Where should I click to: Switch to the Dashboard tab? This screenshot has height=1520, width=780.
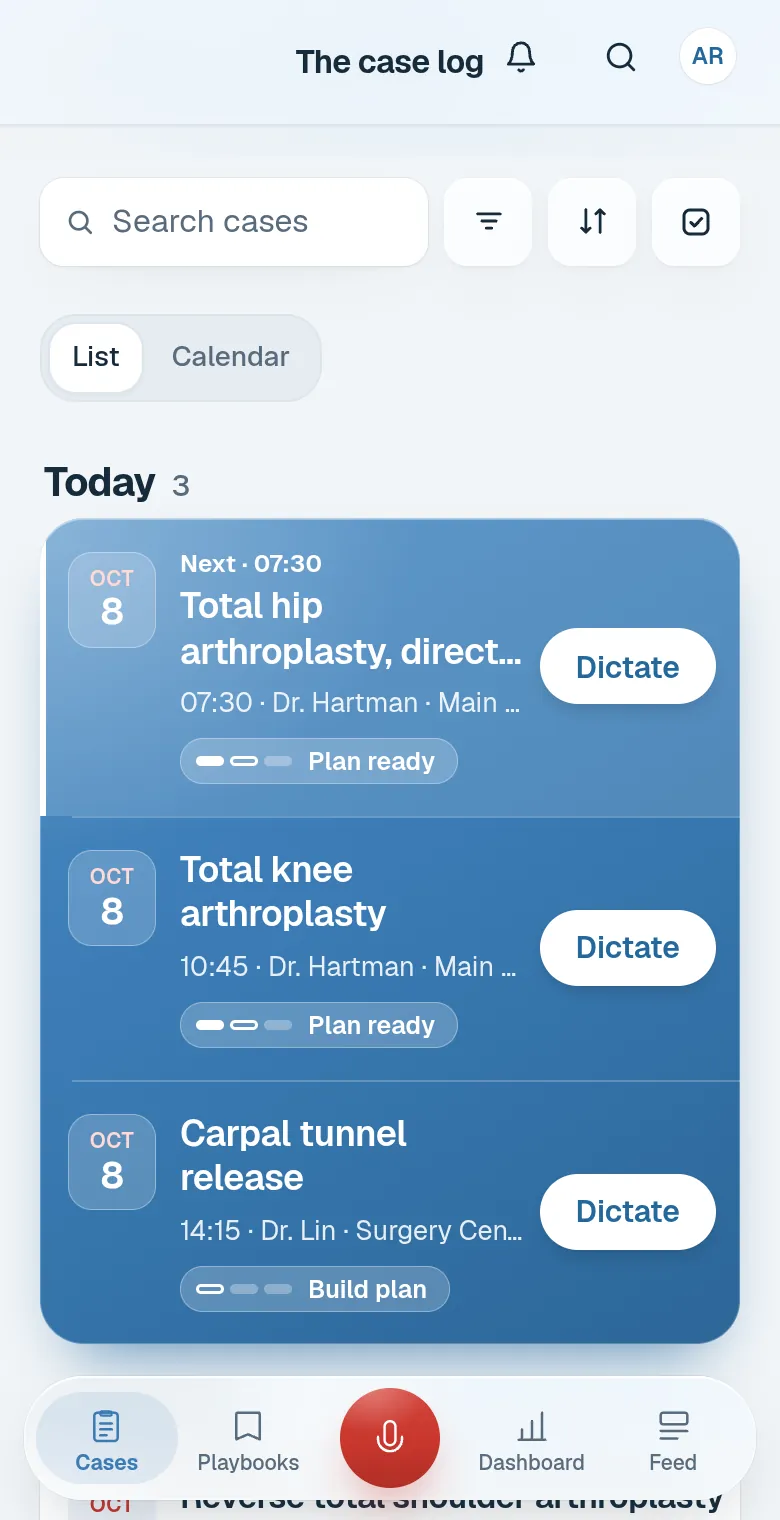click(531, 1442)
